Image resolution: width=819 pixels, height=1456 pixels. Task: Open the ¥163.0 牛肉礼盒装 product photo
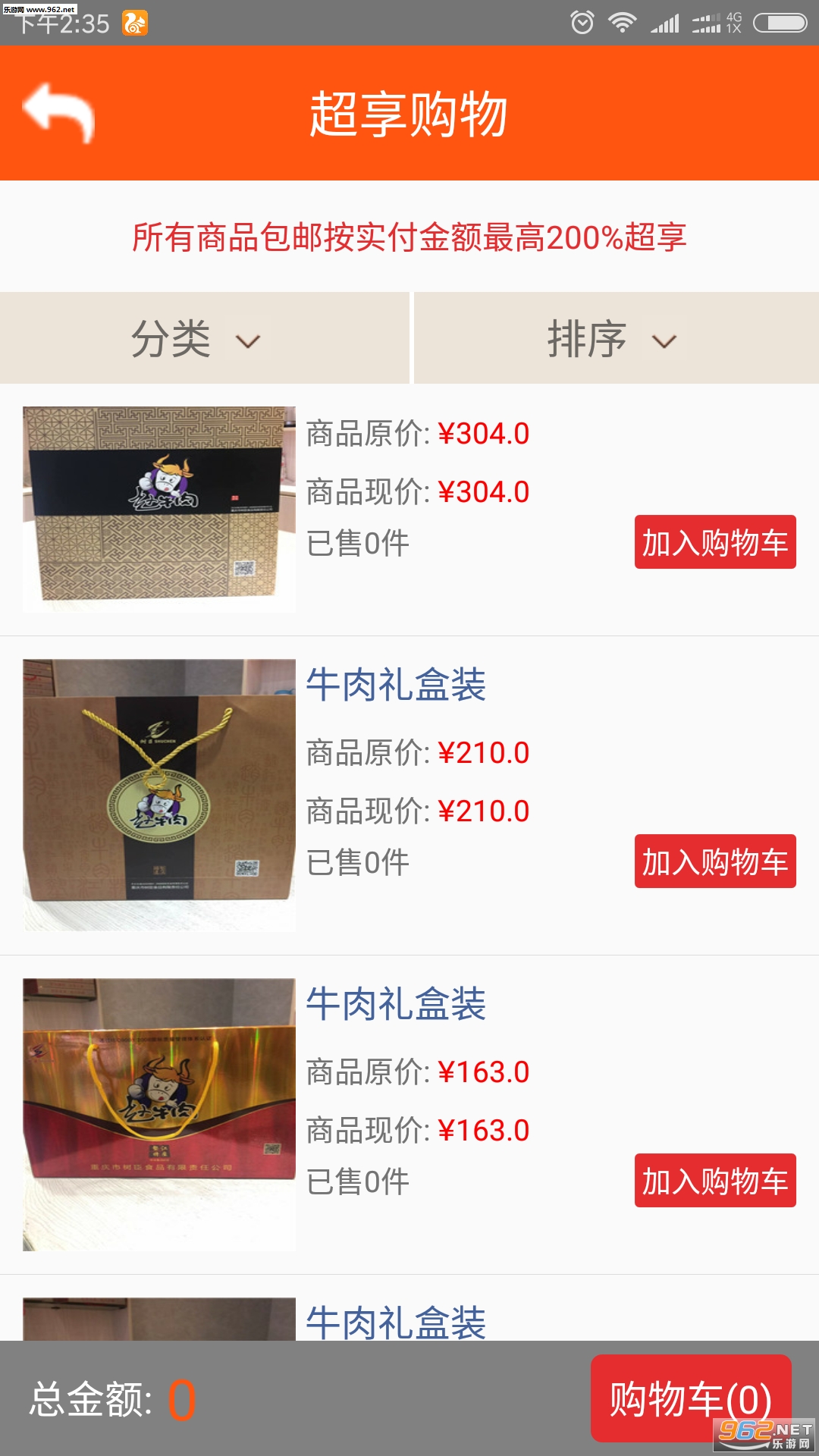pos(159,1114)
